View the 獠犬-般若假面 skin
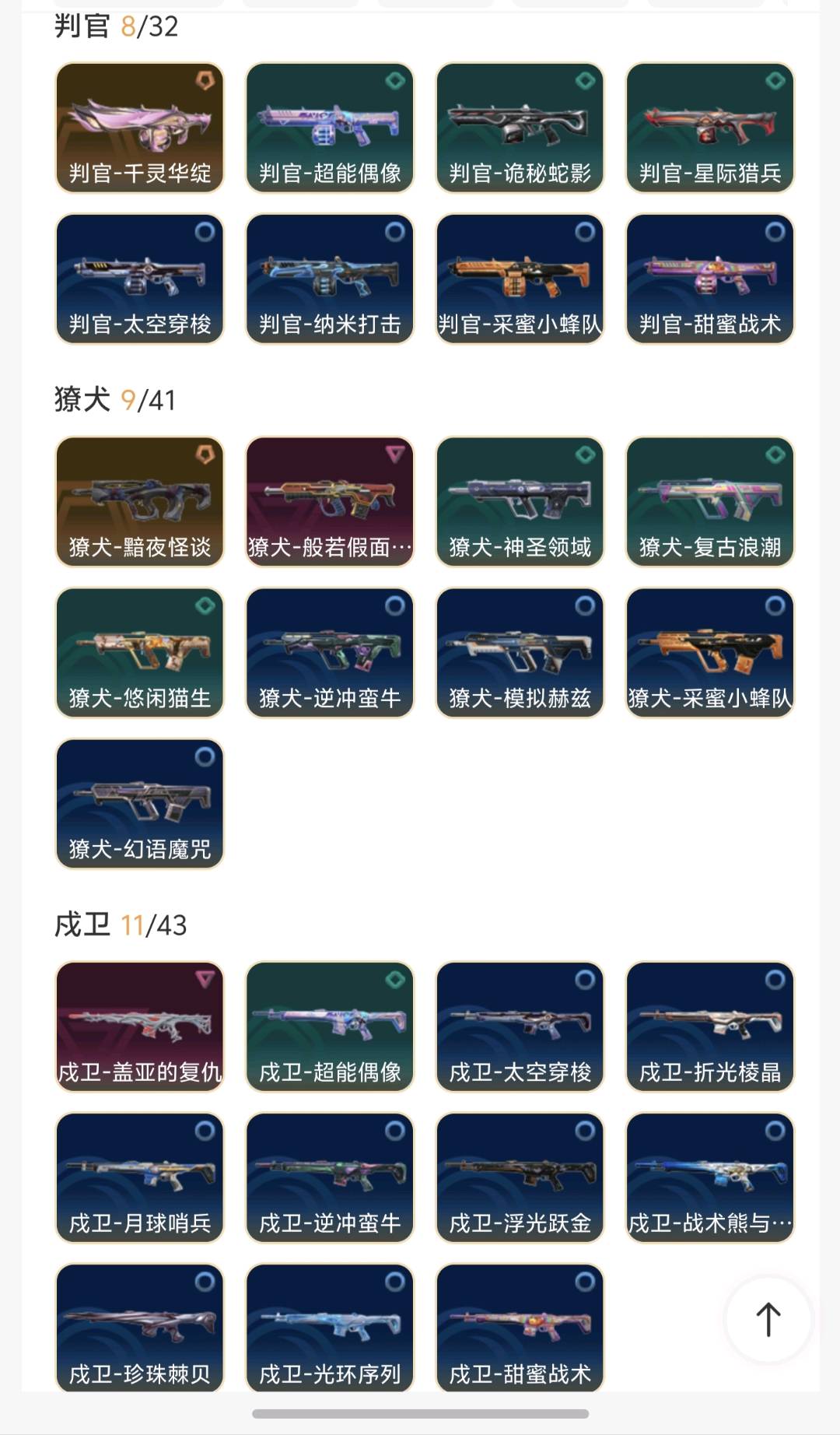The width and height of the screenshot is (840, 1435). tap(330, 501)
